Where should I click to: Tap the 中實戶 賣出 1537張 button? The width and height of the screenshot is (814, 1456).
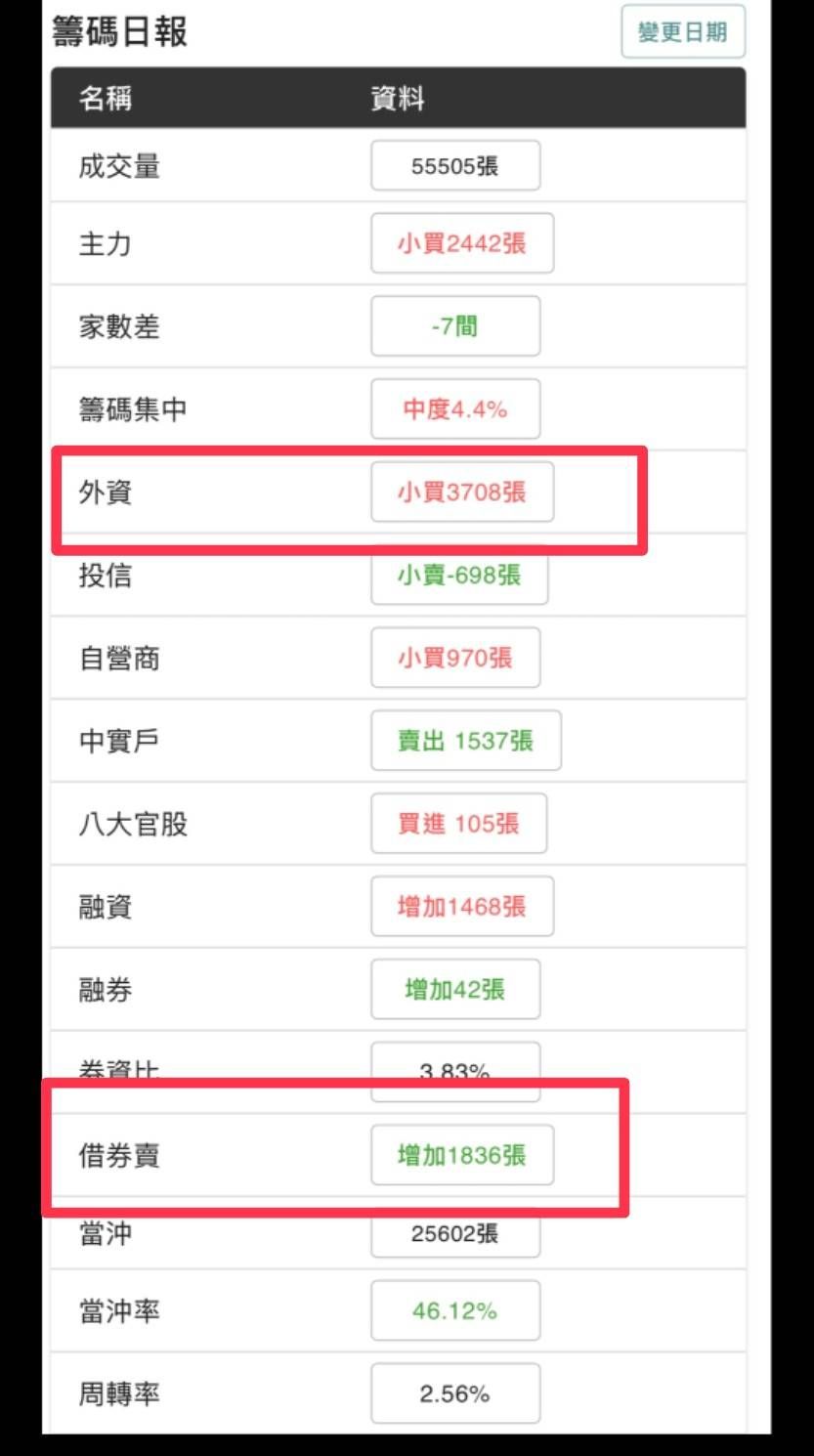point(466,741)
